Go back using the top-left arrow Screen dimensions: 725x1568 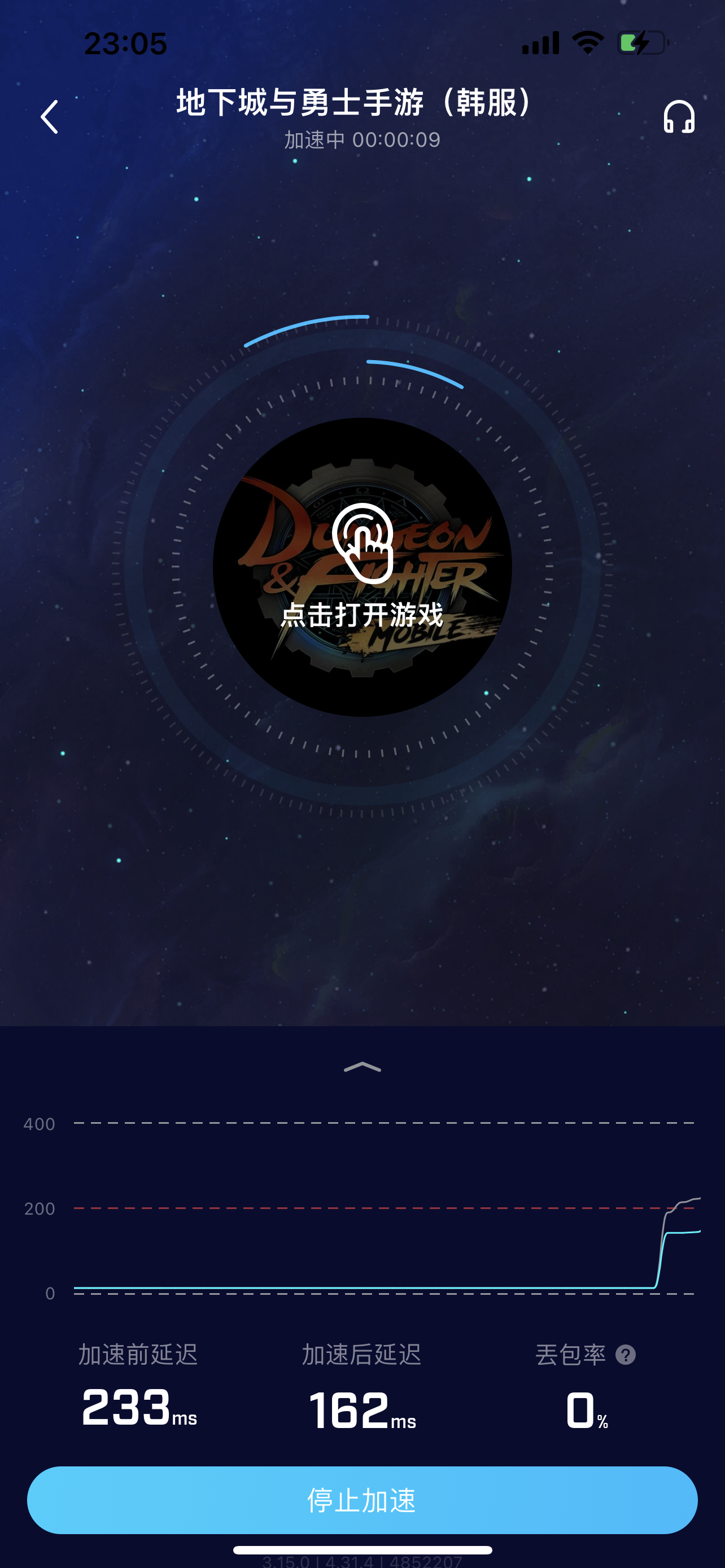pos(49,117)
